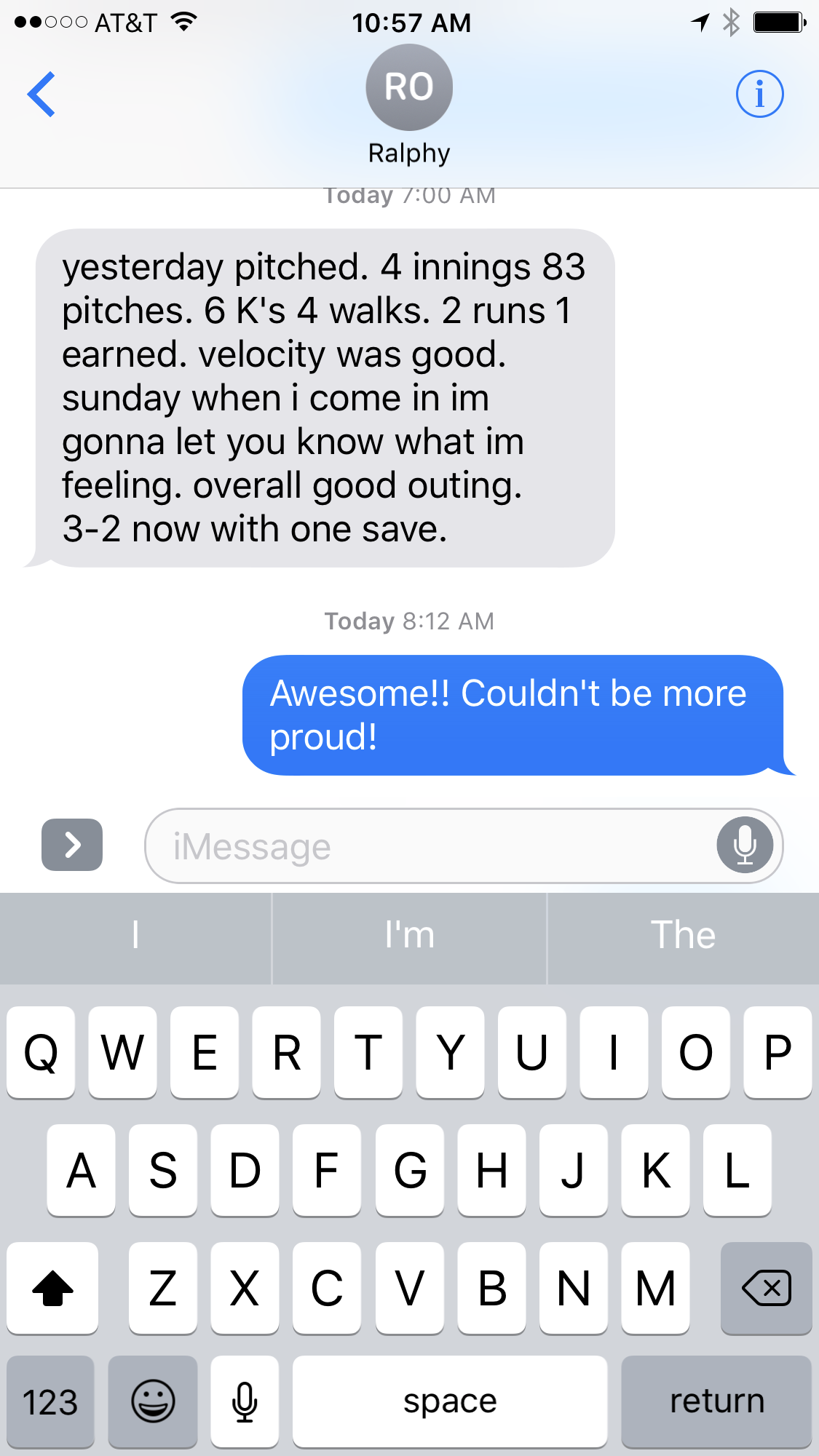The image size is (819, 1456).
Task: Open Ralphy's contact avatar
Action: tap(409, 87)
